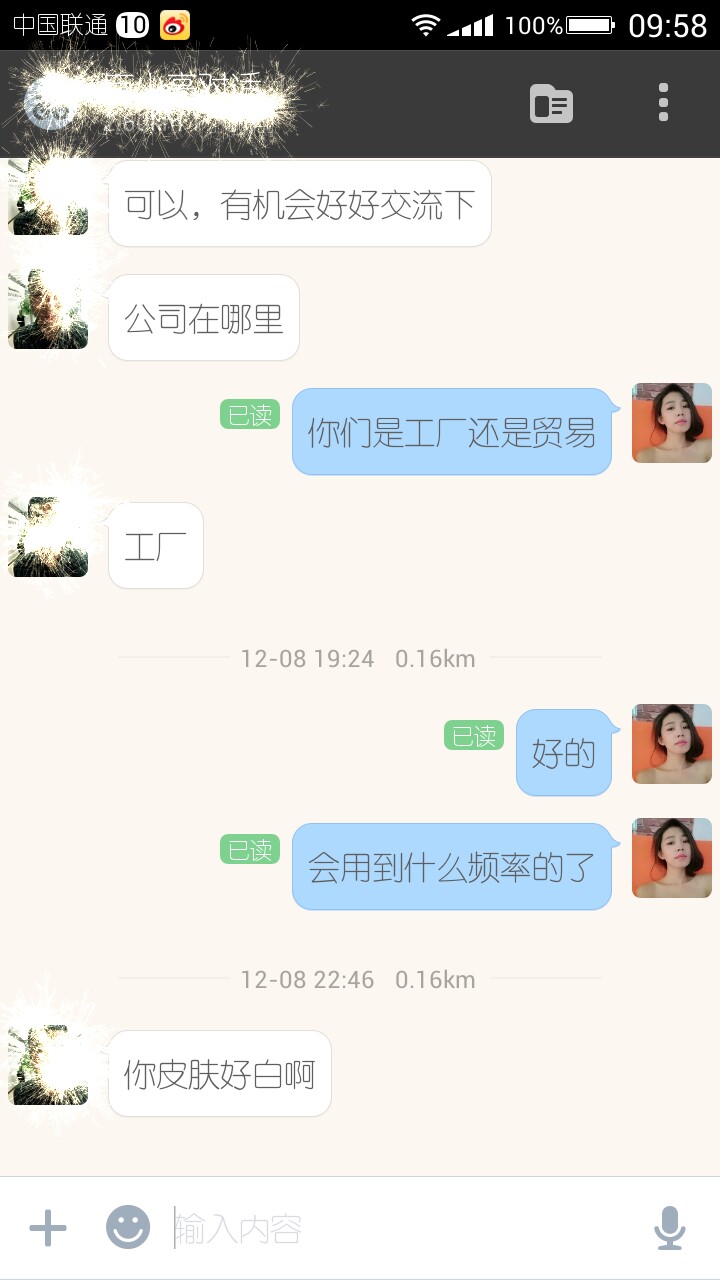Open the contact card folder icon in the title bar
720x1280 pixels.
pos(554,103)
